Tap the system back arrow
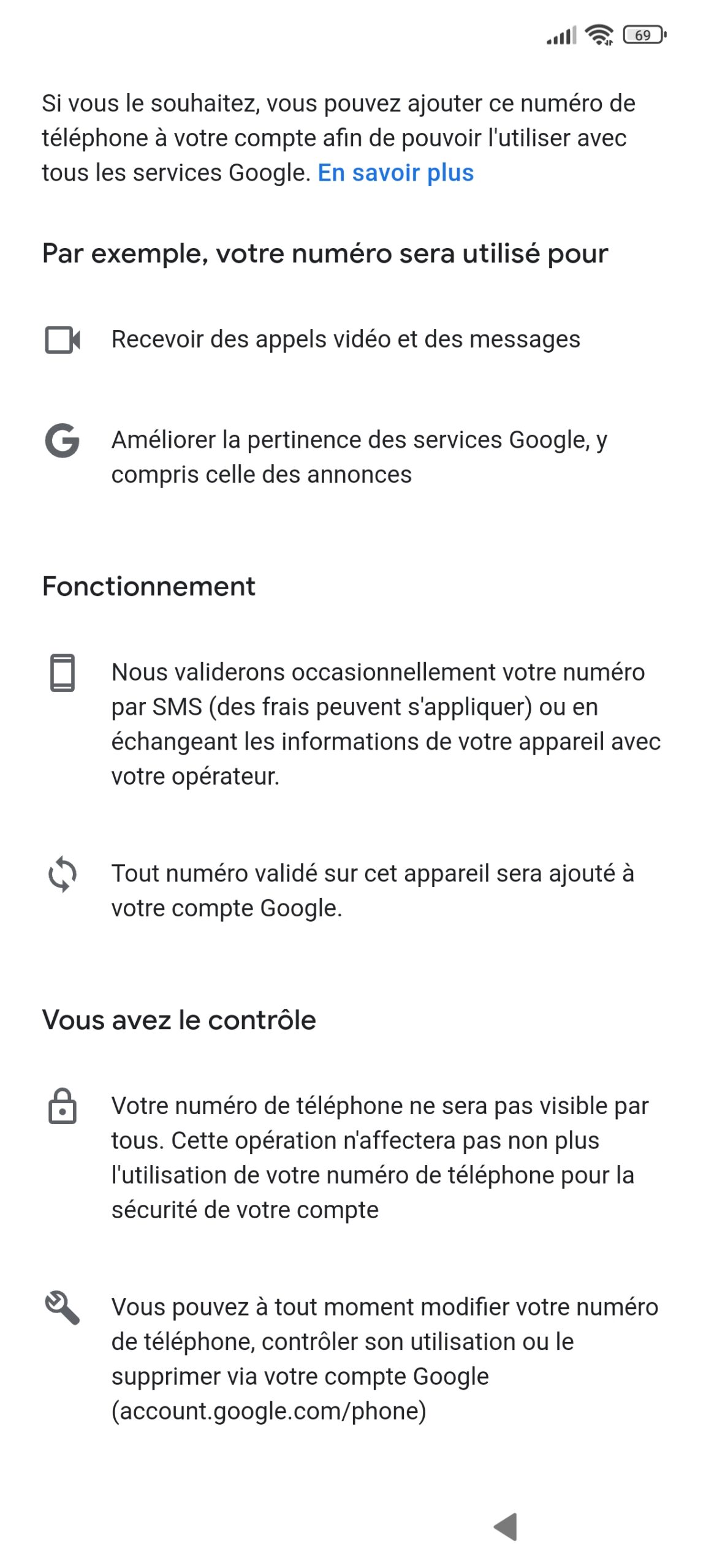 (506, 1525)
